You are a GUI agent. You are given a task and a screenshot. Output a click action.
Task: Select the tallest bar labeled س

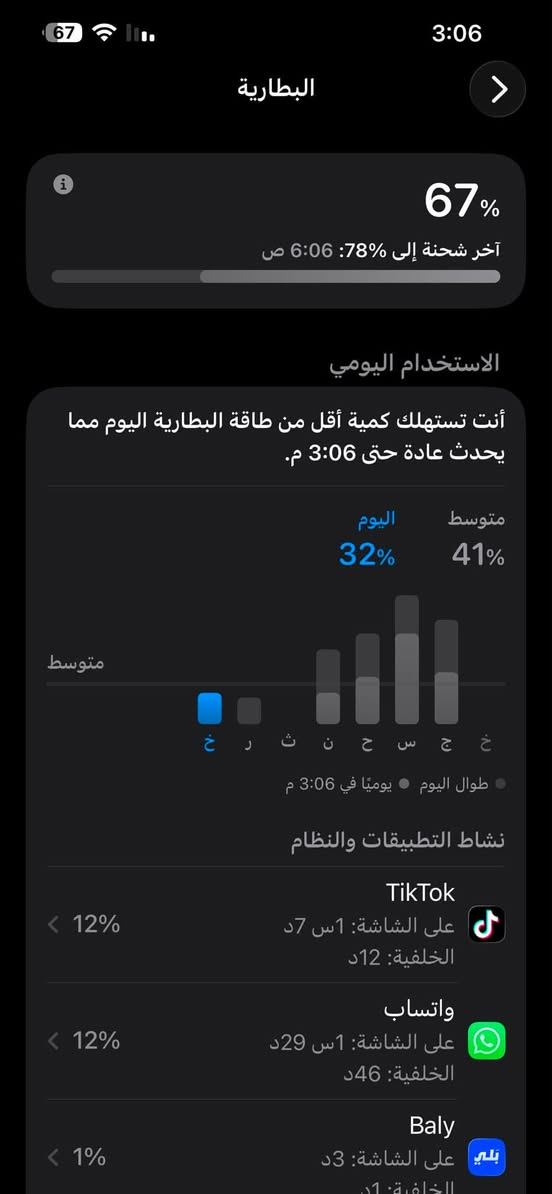pos(407,659)
